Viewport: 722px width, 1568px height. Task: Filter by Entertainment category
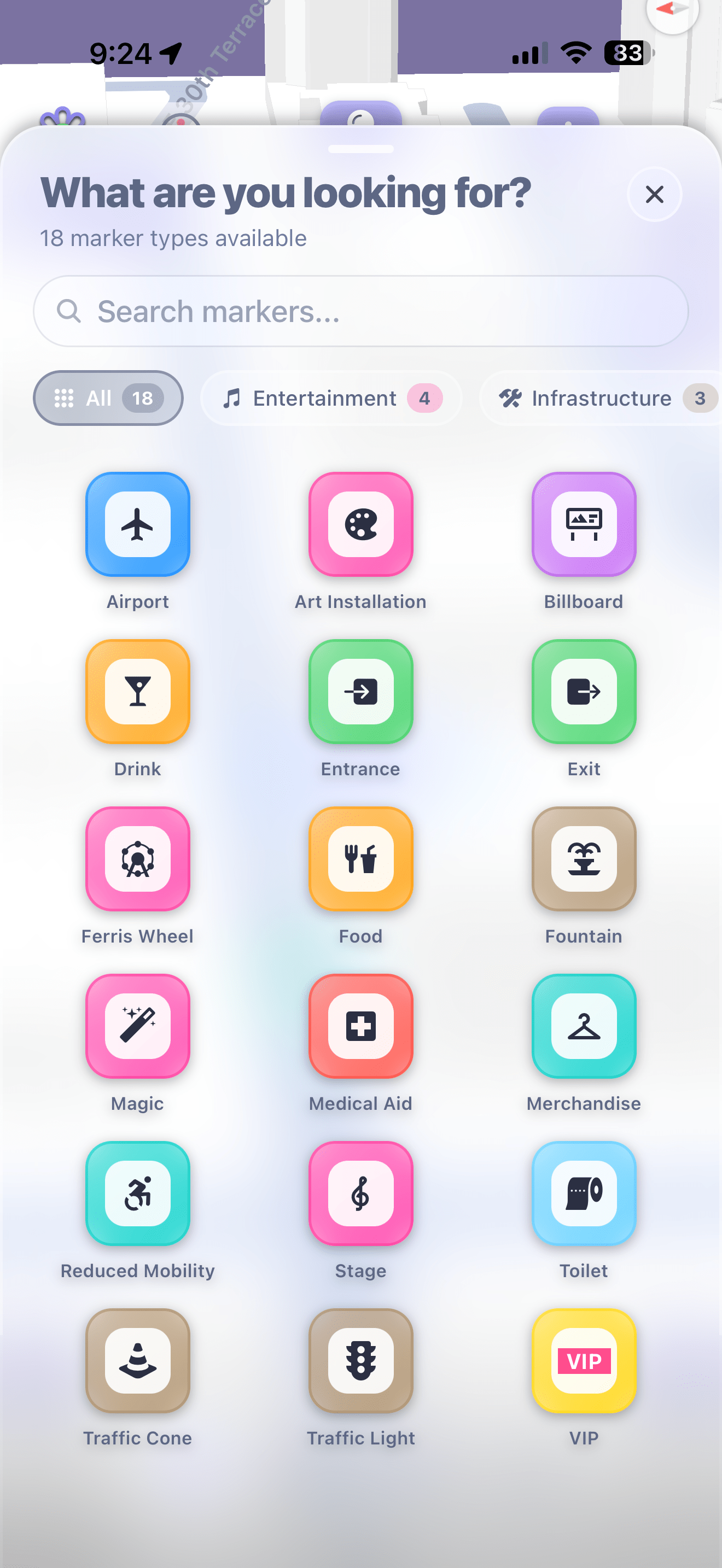(330, 398)
